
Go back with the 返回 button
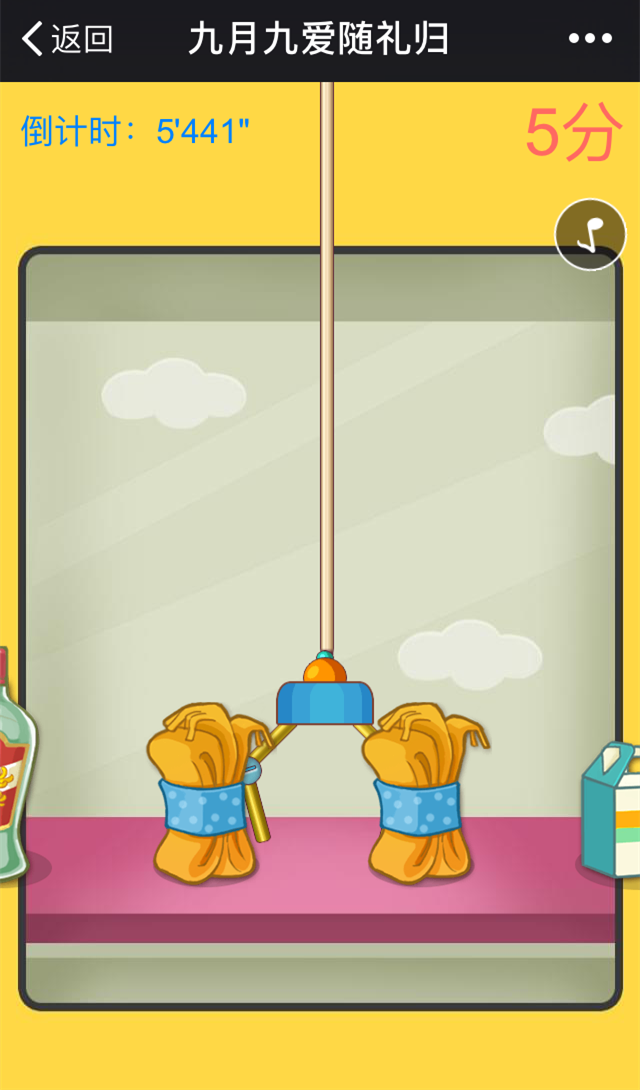[67, 40]
